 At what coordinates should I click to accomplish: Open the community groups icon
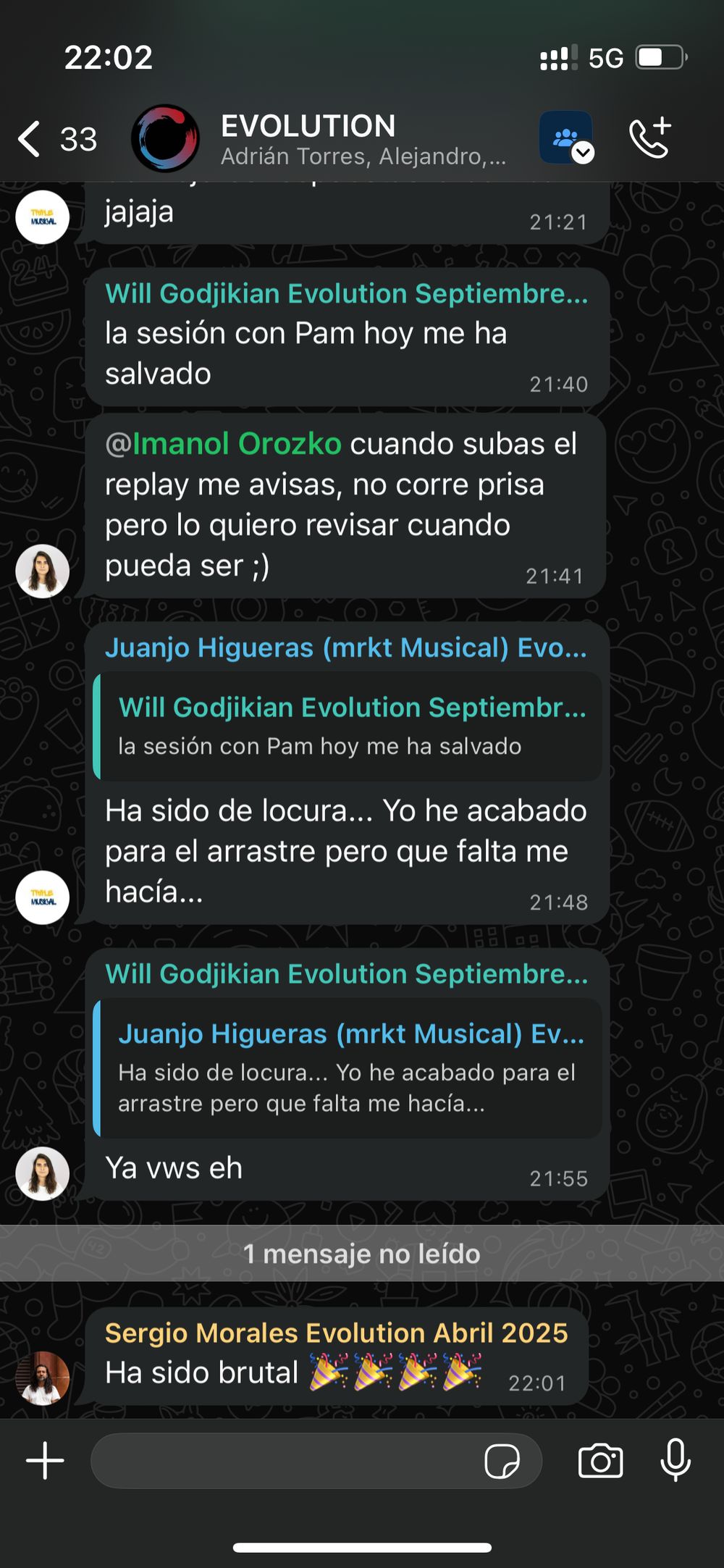566,138
